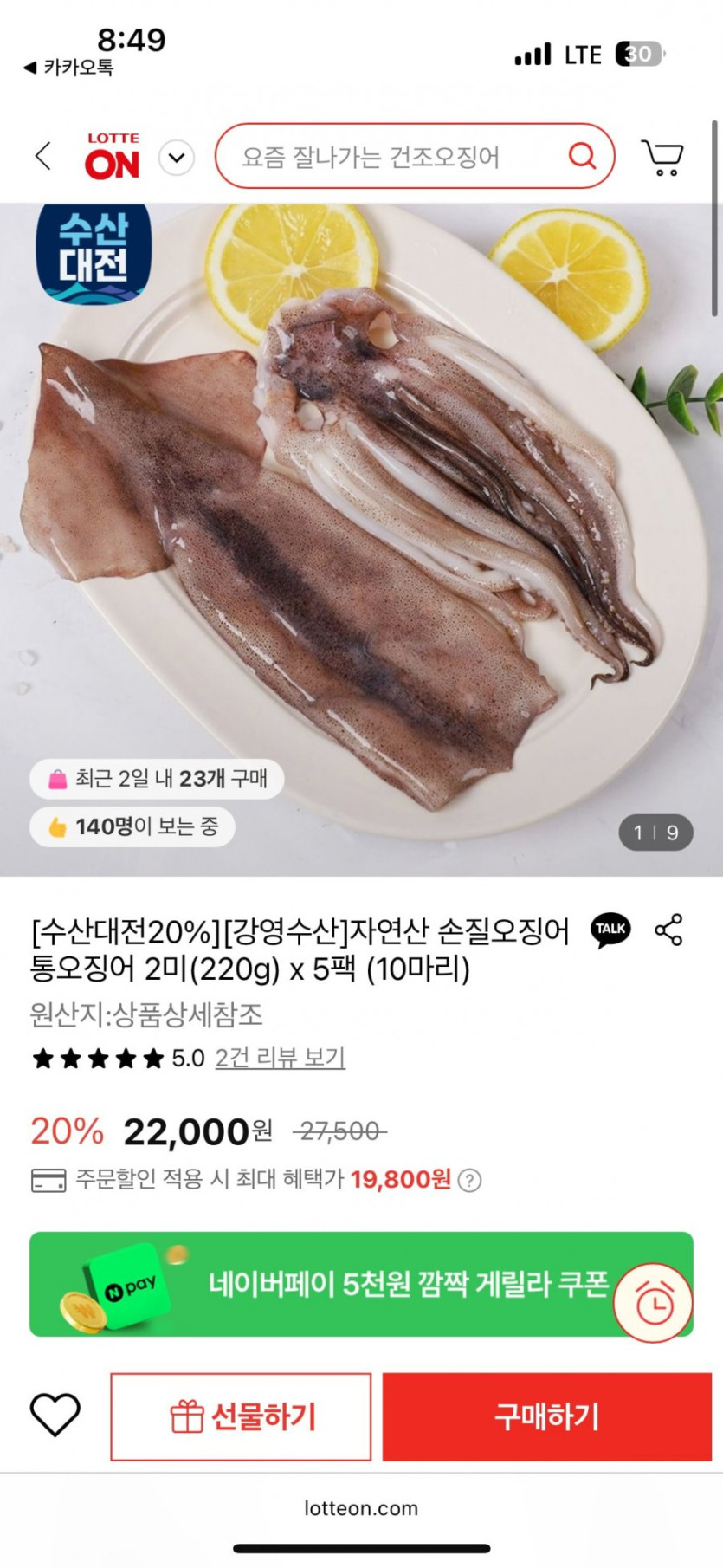Image resolution: width=723 pixels, height=1568 pixels.
Task: Tap the search field for 건조오징어
Action: pos(372,157)
